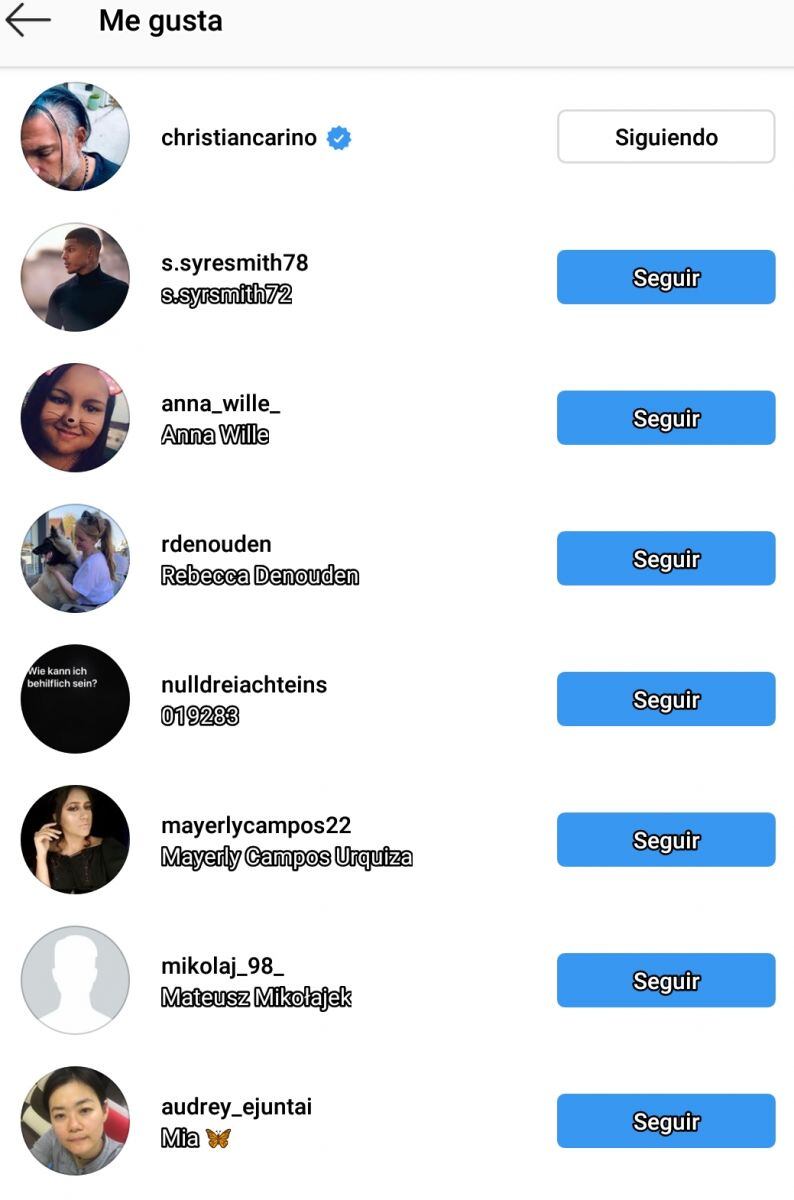Open christiancarino's profile

[x=238, y=138]
